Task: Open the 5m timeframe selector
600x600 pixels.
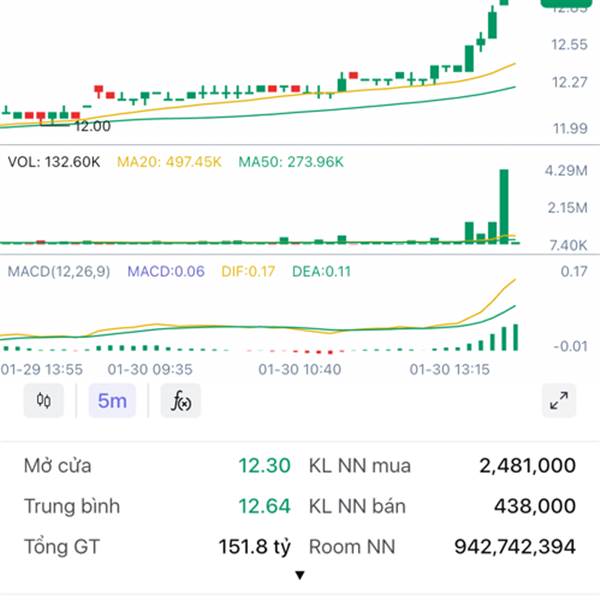Action: (x=112, y=401)
